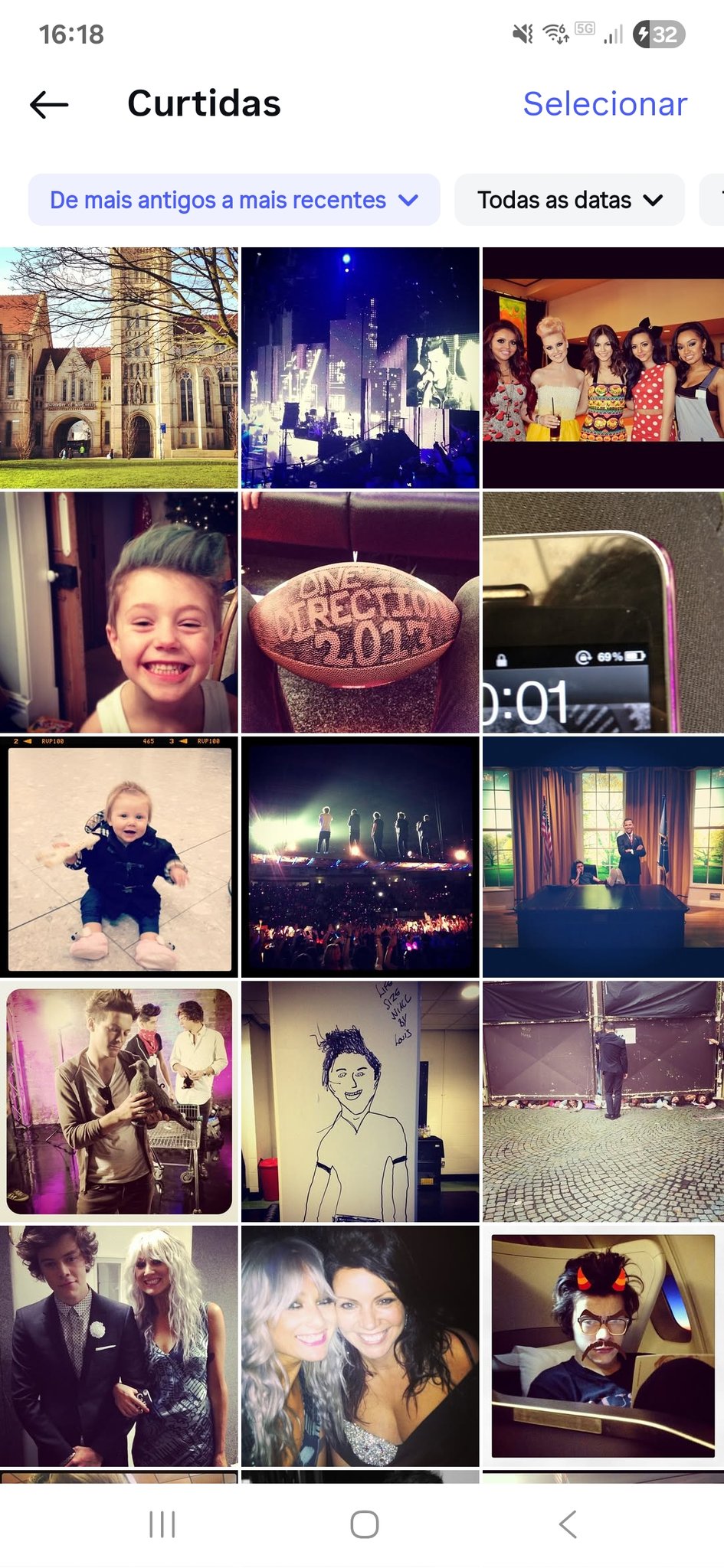This screenshot has width=724, height=1568.
Task: View the office with wooden desk photo
Action: click(603, 857)
